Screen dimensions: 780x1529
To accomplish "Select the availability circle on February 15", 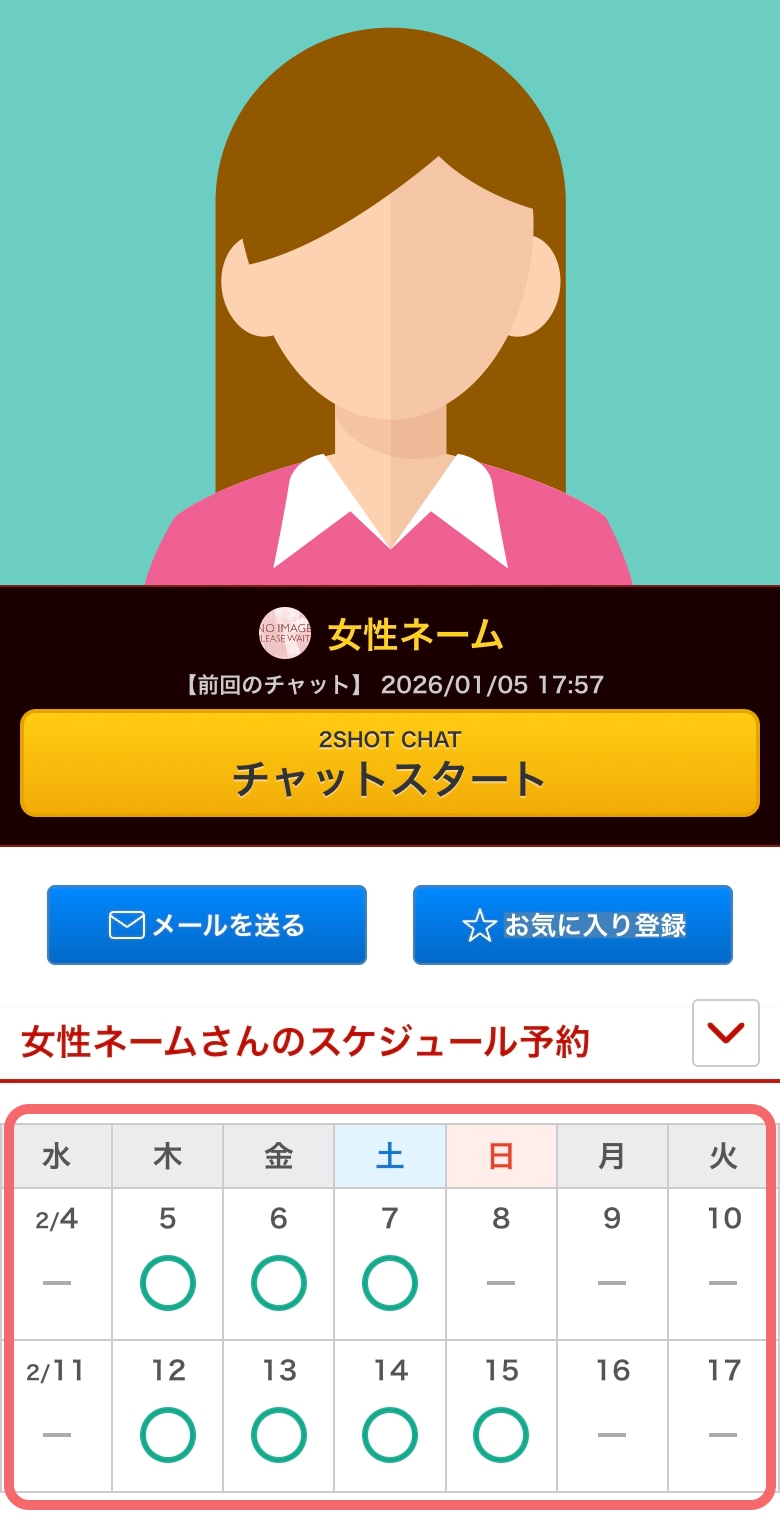I will tap(501, 1433).
